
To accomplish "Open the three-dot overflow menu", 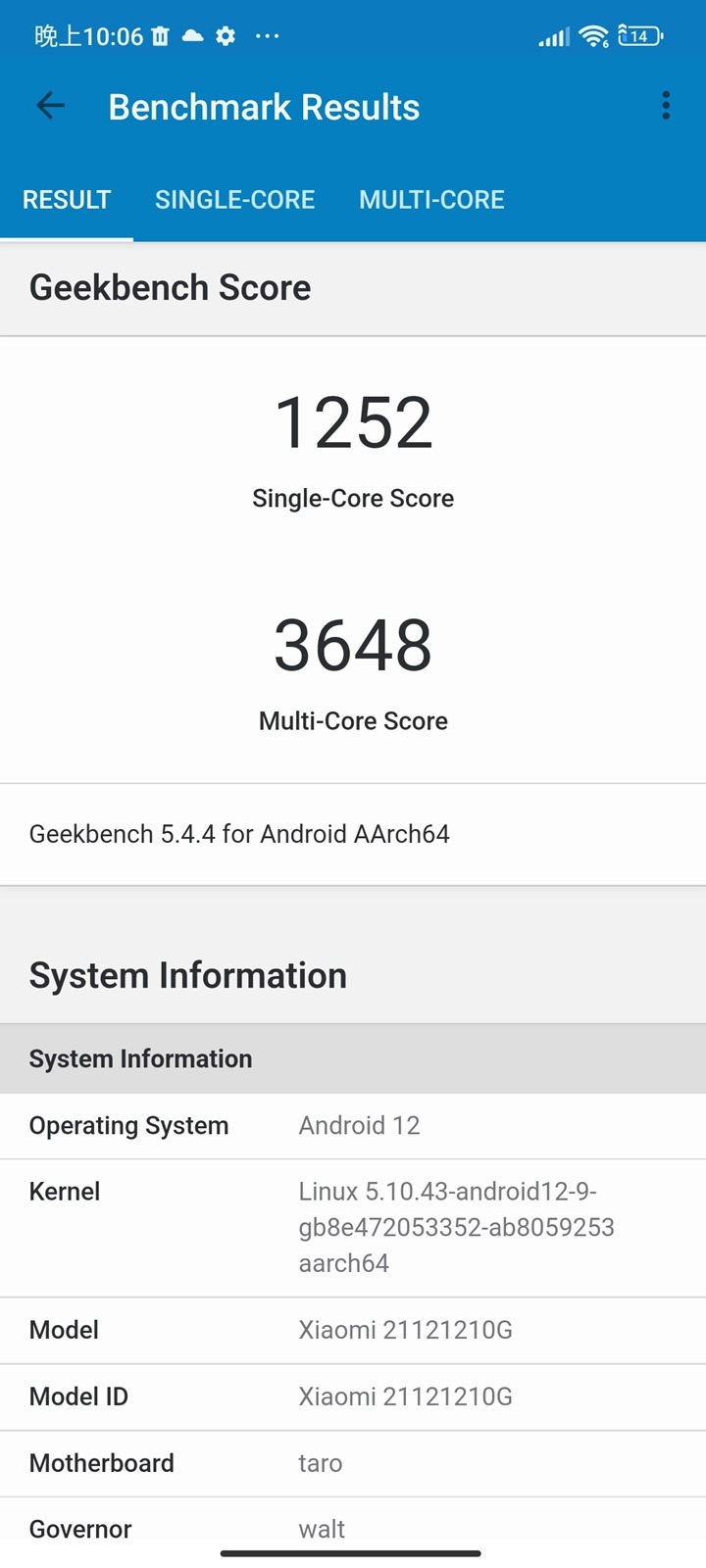I will click(x=666, y=106).
